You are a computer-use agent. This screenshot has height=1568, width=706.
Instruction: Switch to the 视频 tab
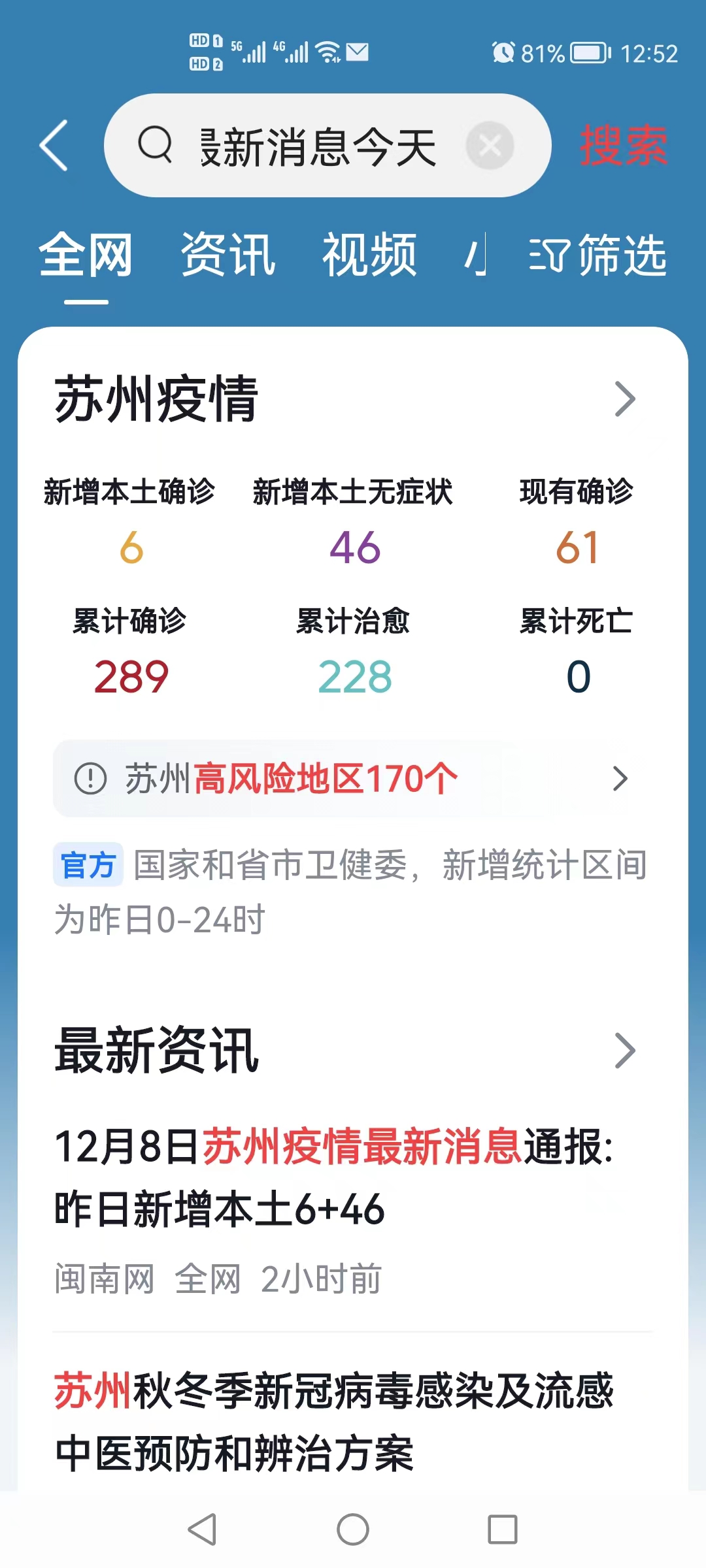pyautogui.click(x=370, y=255)
